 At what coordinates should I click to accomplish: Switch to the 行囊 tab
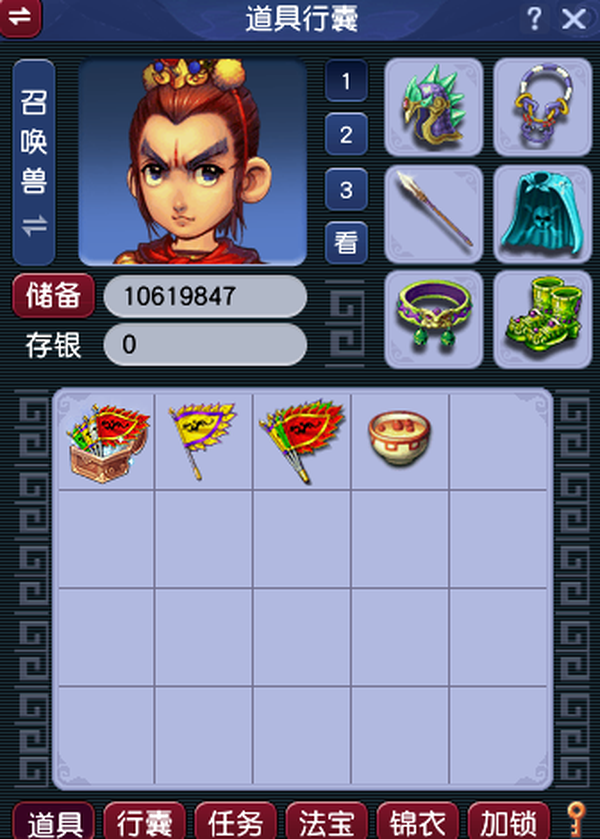point(144,822)
